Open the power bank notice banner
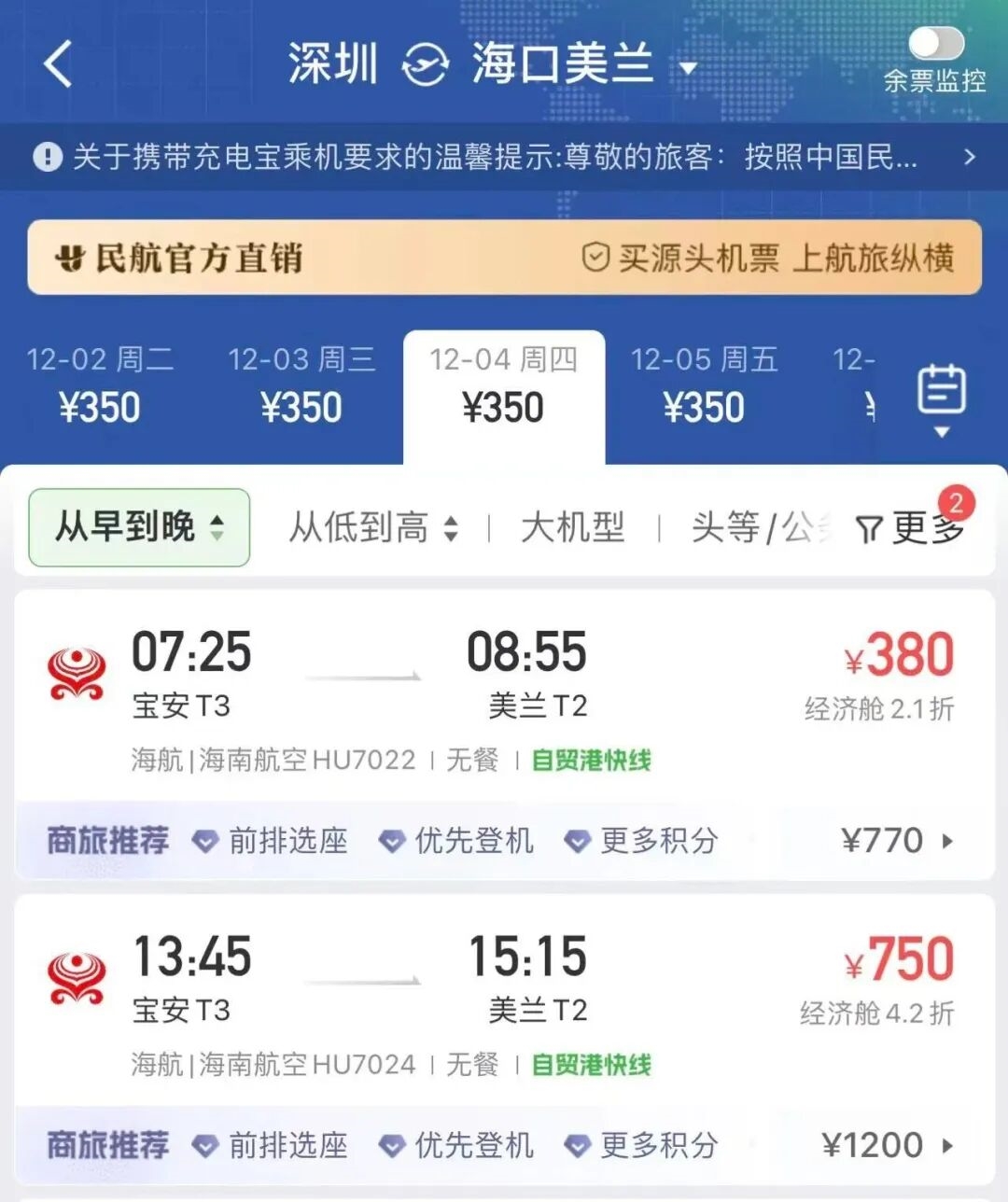This screenshot has height=1202, width=1008. click(x=504, y=157)
